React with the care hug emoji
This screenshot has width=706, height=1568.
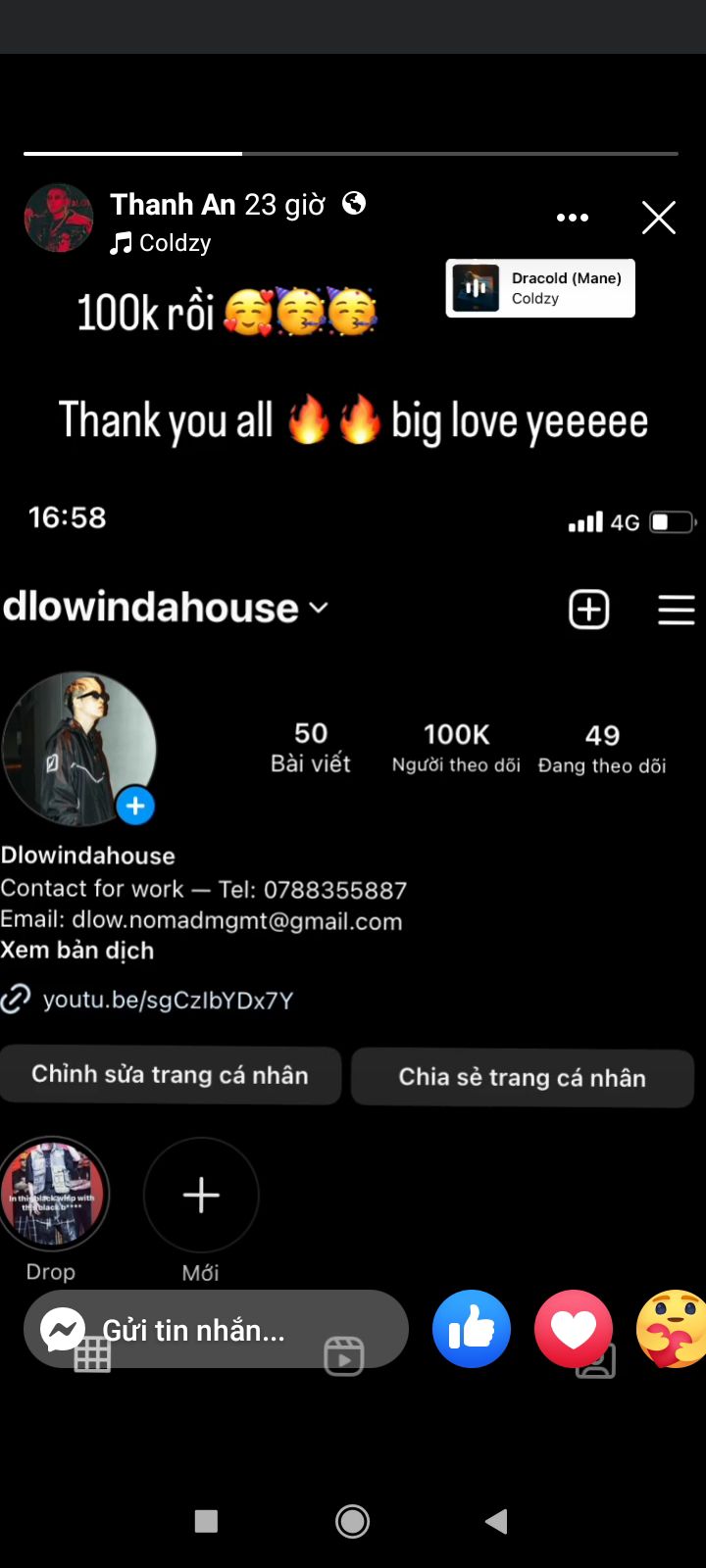click(x=672, y=1330)
